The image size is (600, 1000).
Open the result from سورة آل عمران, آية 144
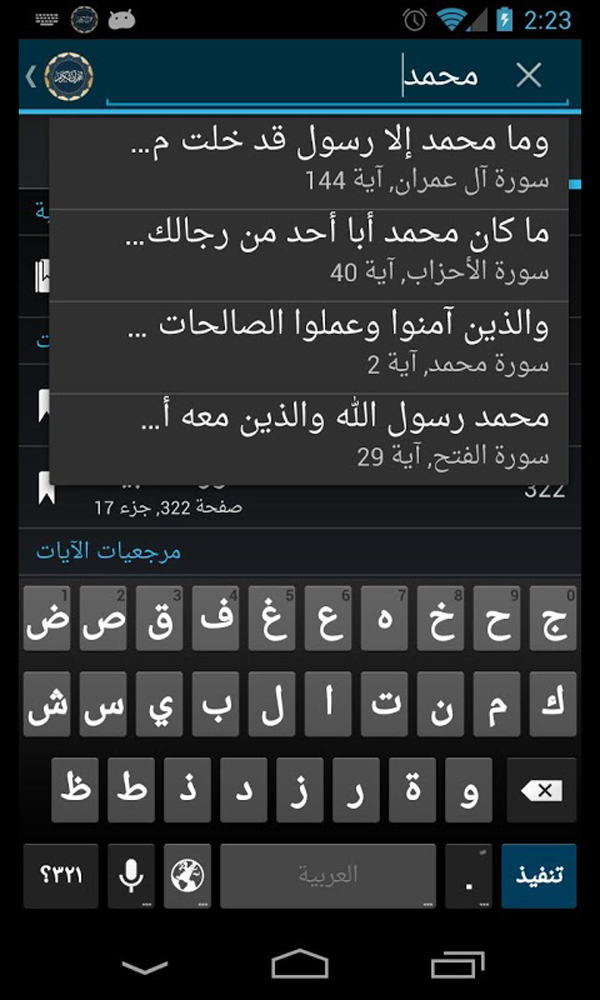tap(309, 163)
